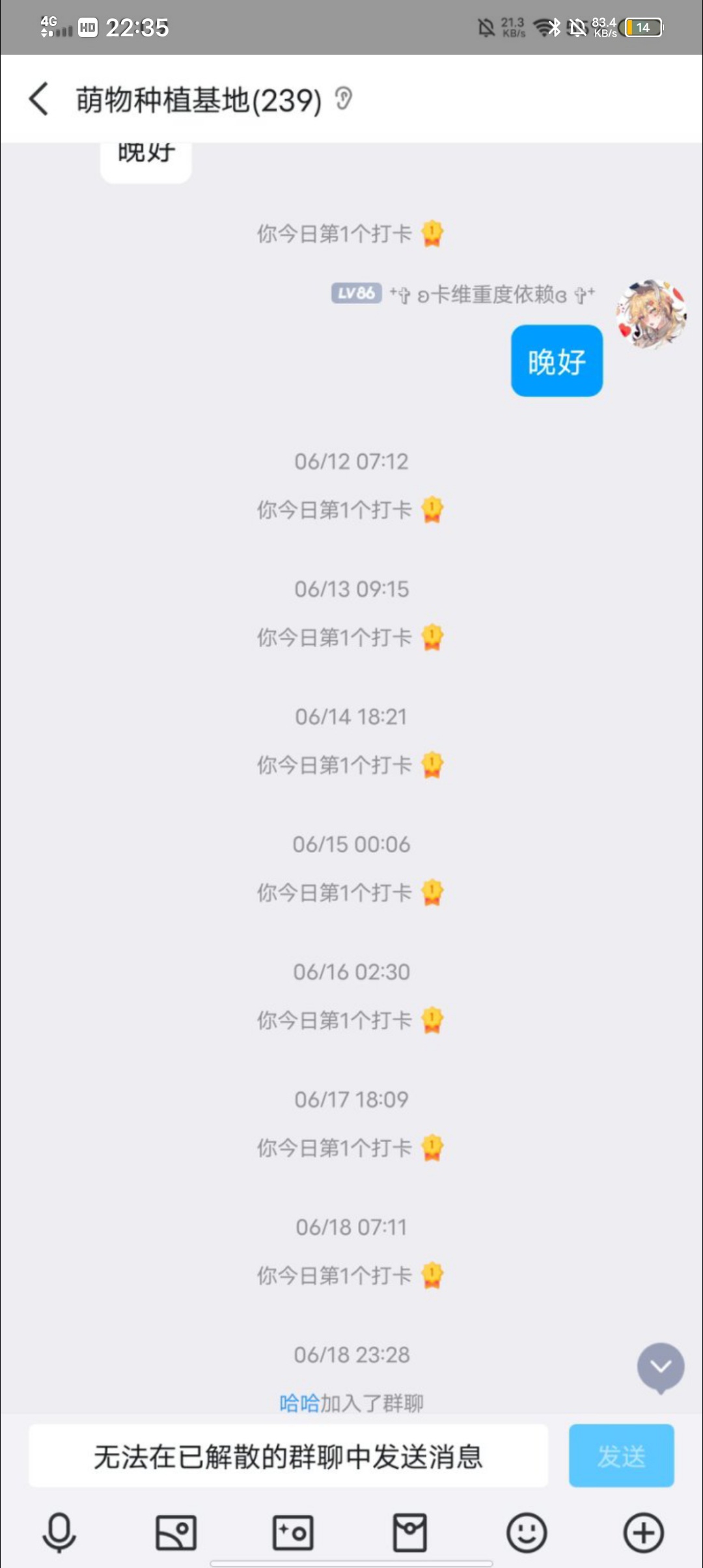
Task: Tap the 发送 send button
Action: [x=621, y=1455]
